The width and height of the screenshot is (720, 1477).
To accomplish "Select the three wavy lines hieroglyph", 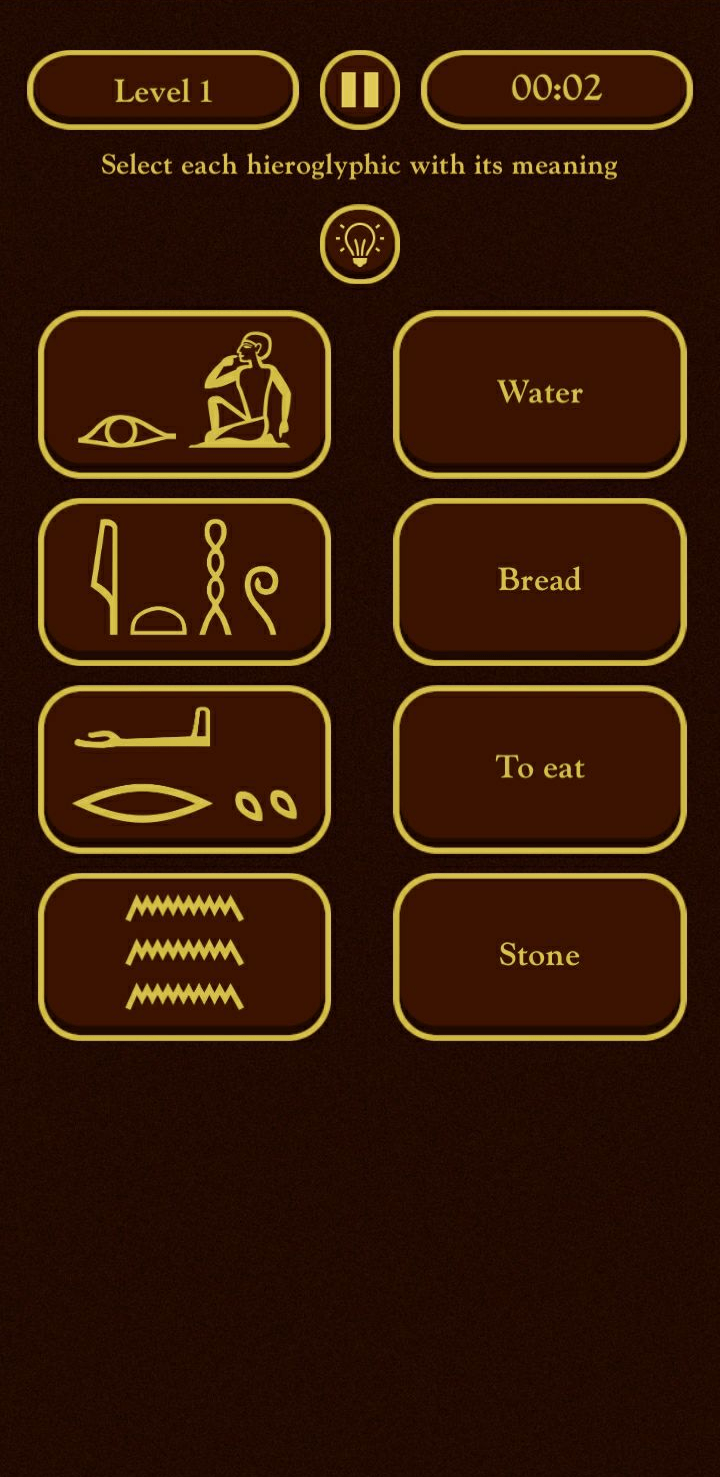I will point(185,955).
